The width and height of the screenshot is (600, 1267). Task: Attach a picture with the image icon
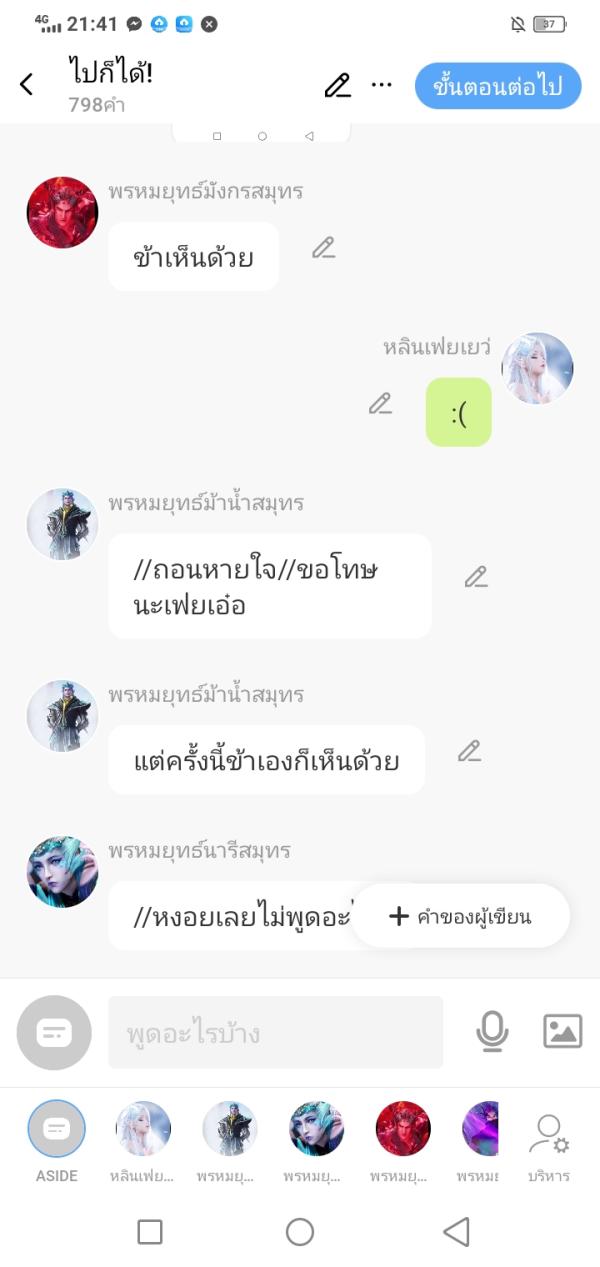point(563,1031)
